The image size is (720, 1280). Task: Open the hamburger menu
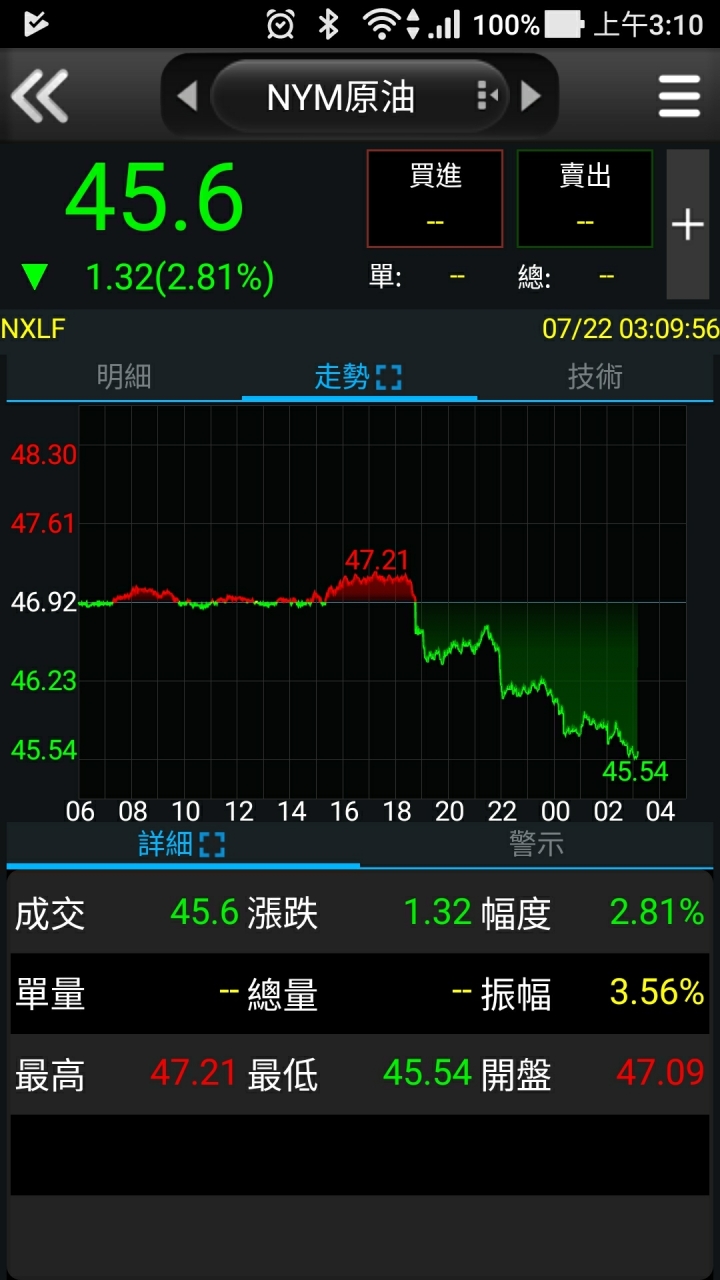679,96
